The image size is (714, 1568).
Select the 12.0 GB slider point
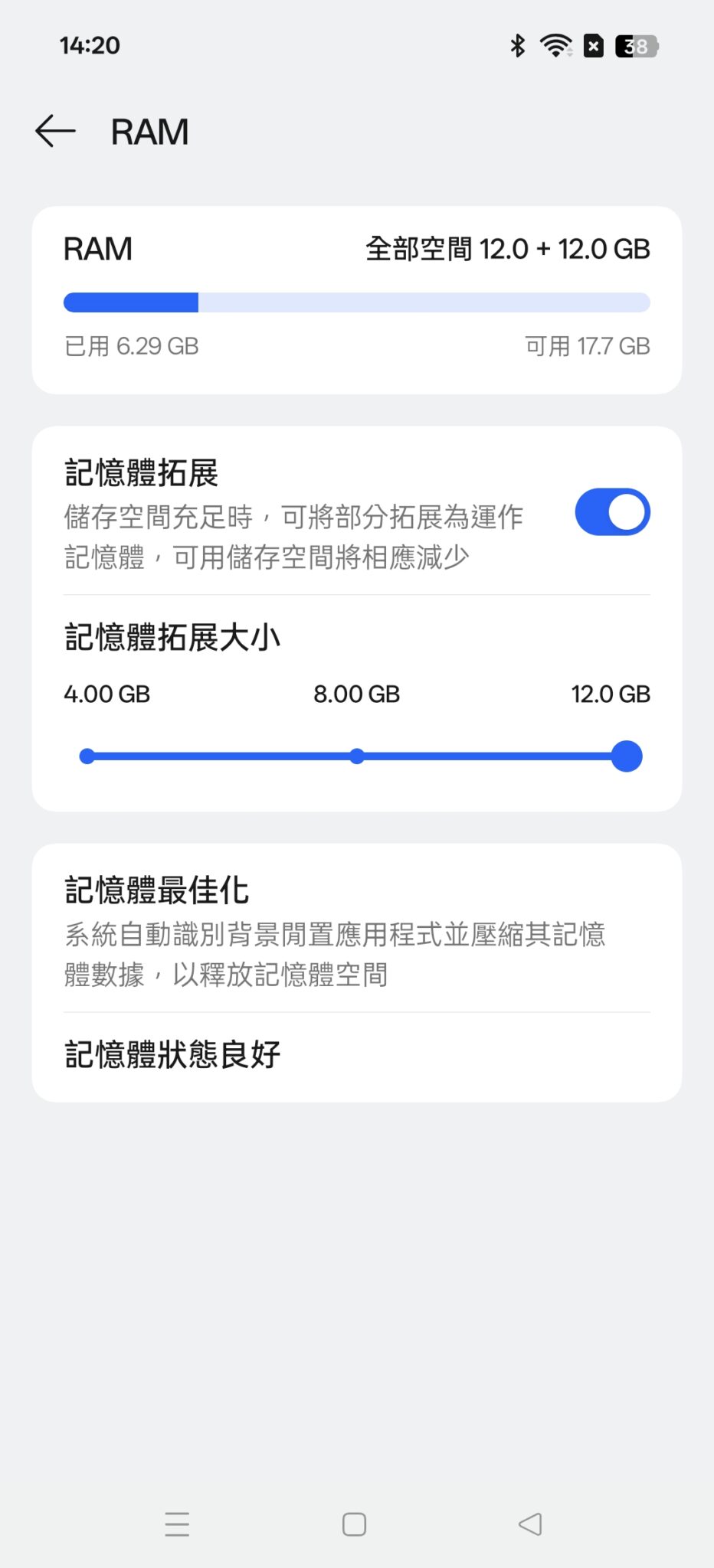click(627, 756)
